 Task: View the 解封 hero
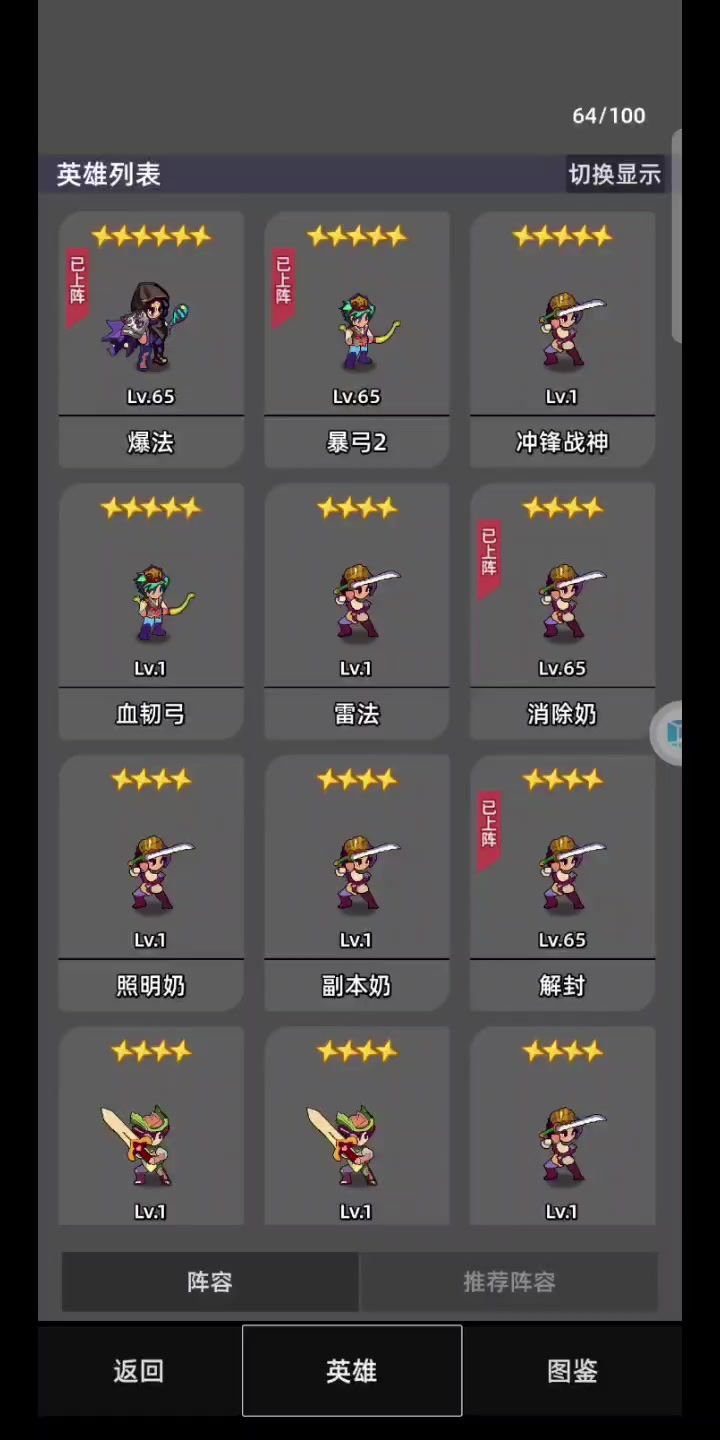point(562,882)
